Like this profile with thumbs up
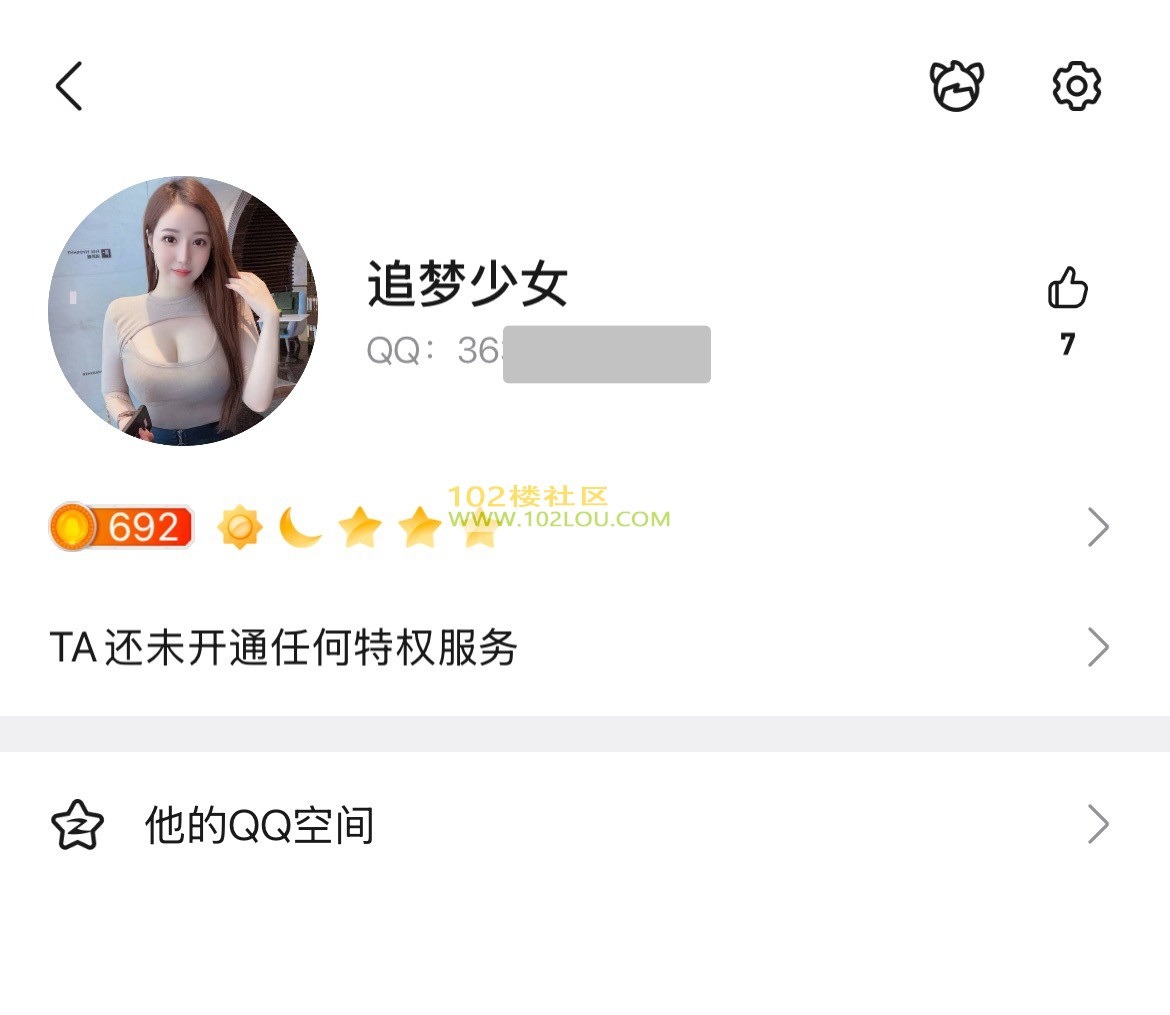This screenshot has height=1015, width=1170. 1067,290
